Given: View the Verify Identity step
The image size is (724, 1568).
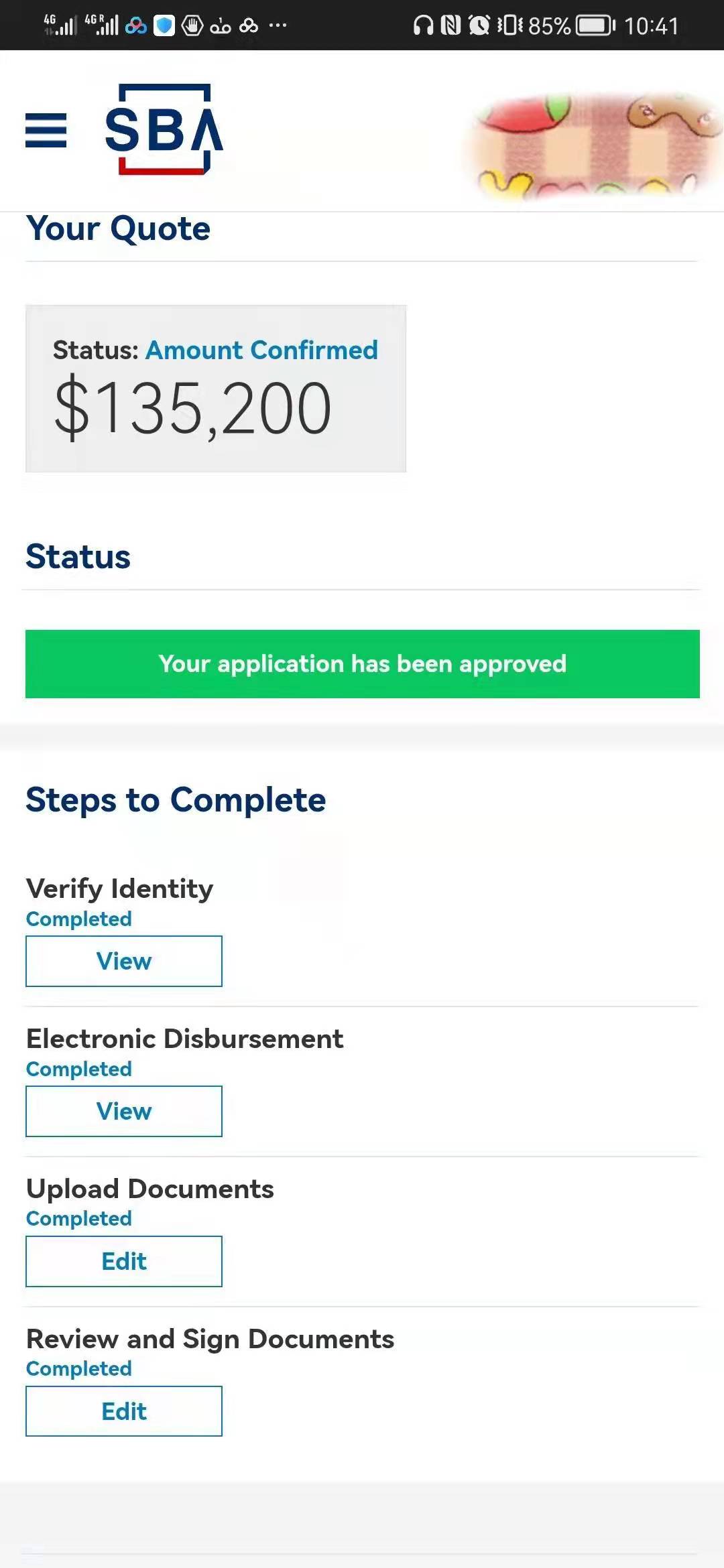Looking at the screenshot, I should pos(124,961).
